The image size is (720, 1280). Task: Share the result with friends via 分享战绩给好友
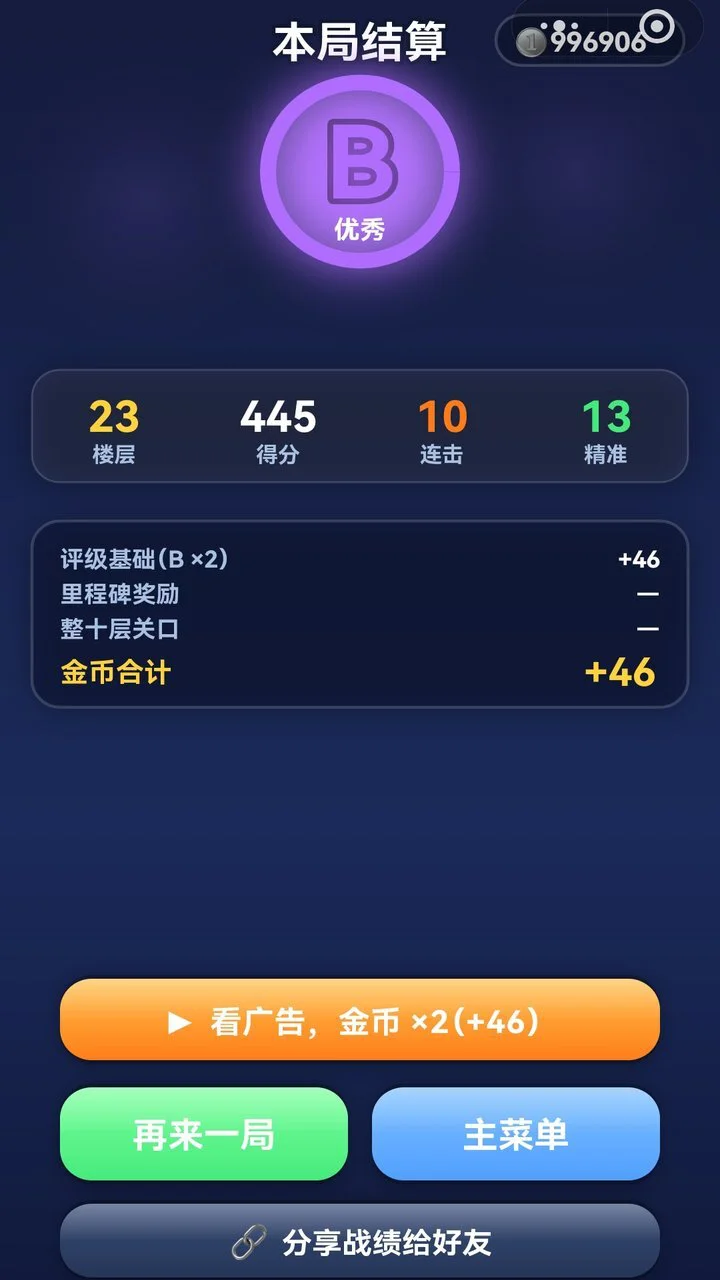tap(360, 1242)
